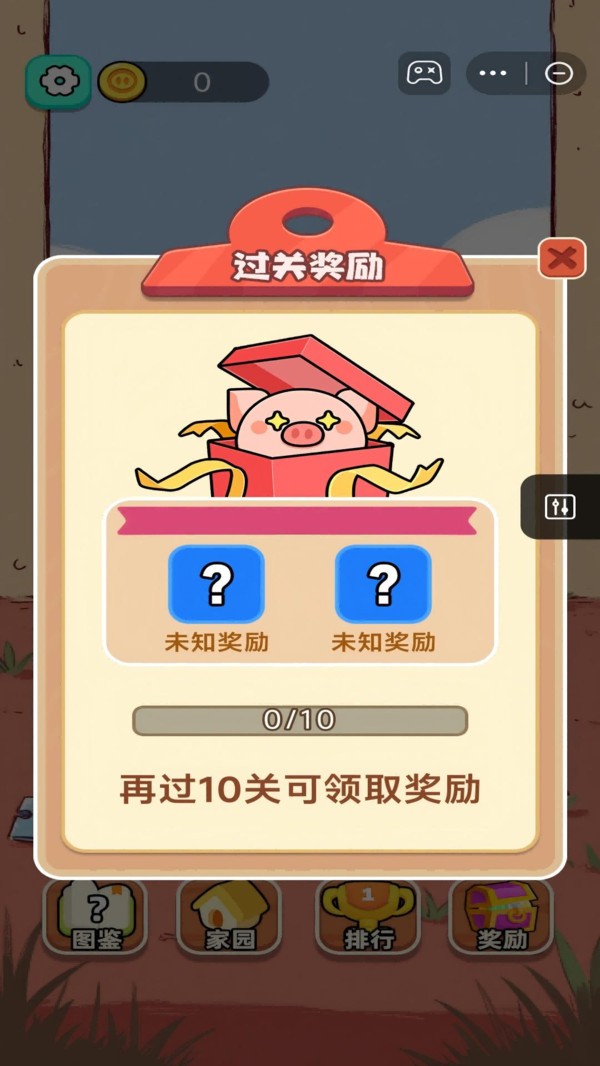The image size is (600, 1066).
Task: Open the 奖励 treasure chest
Action: [500, 917]
